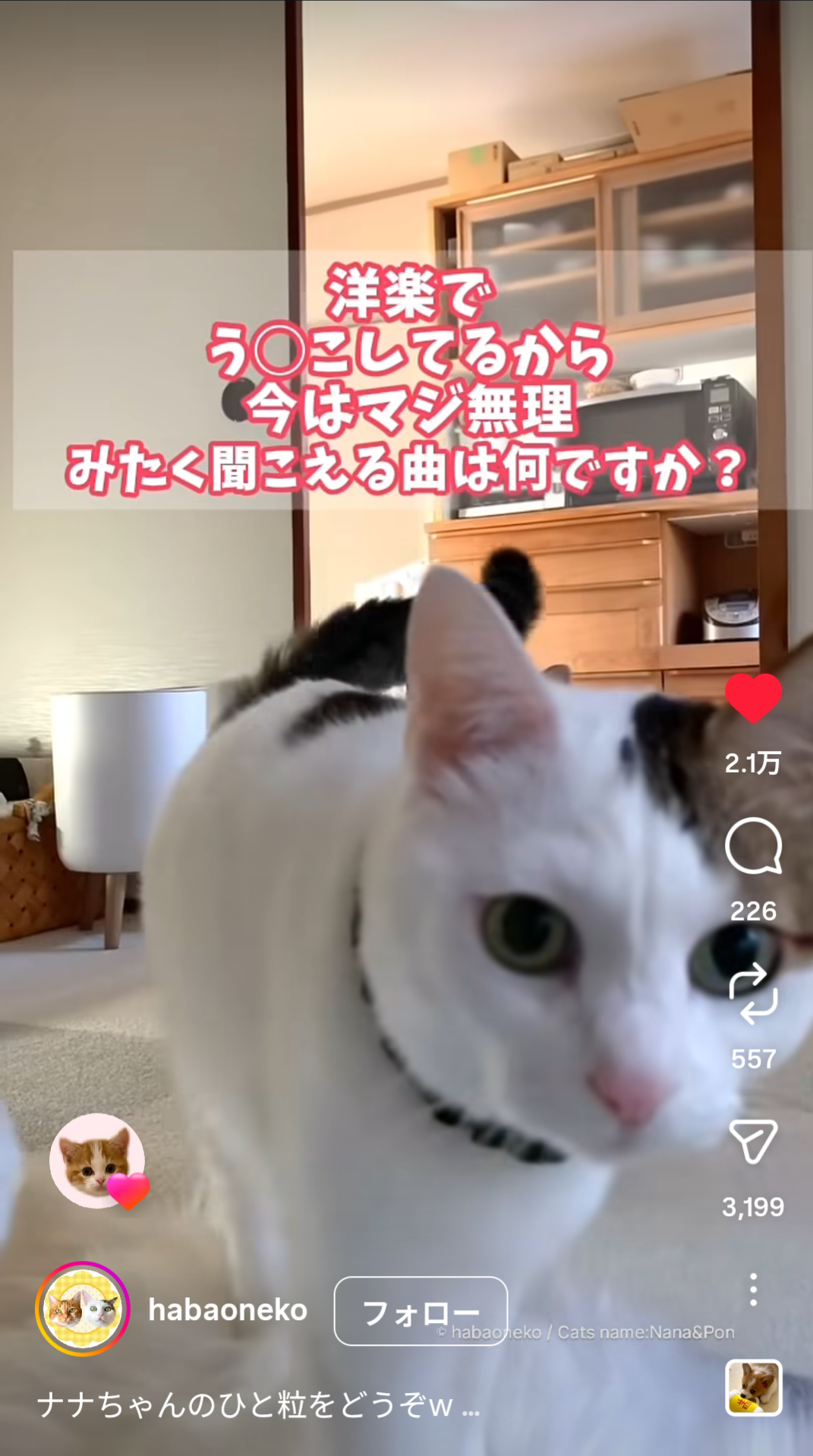Open habaoneko's profile picture

click(82, 1309)
